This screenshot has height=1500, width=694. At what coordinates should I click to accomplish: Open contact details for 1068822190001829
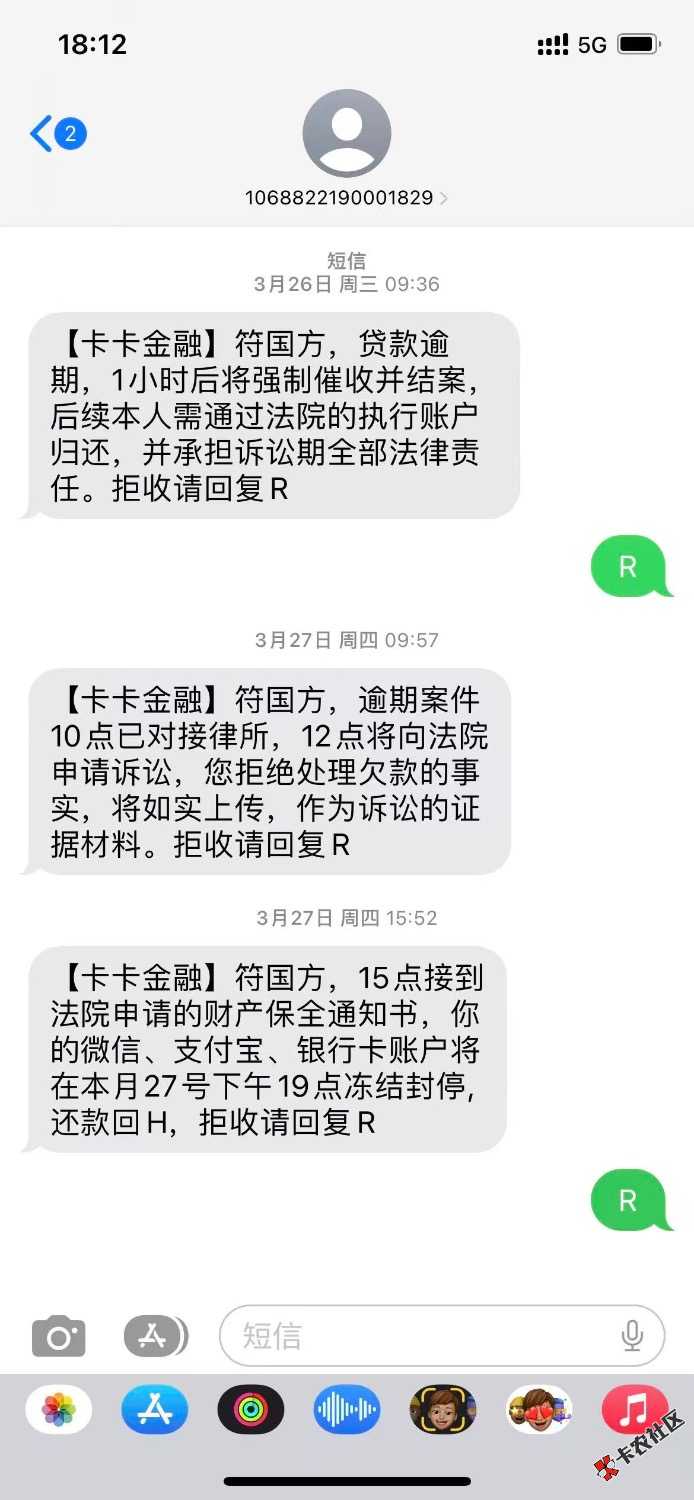(x=346, y=198)
